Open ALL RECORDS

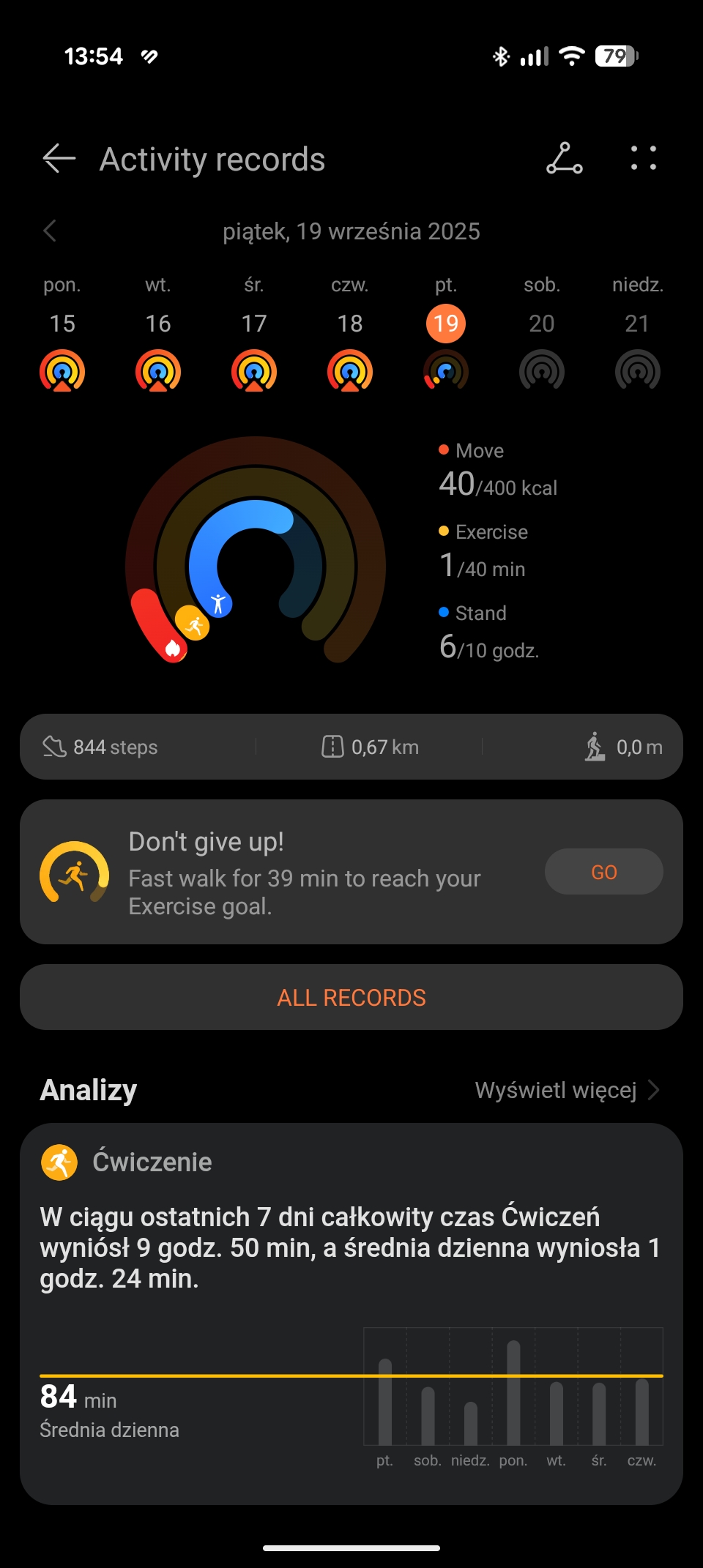point(351,997)
